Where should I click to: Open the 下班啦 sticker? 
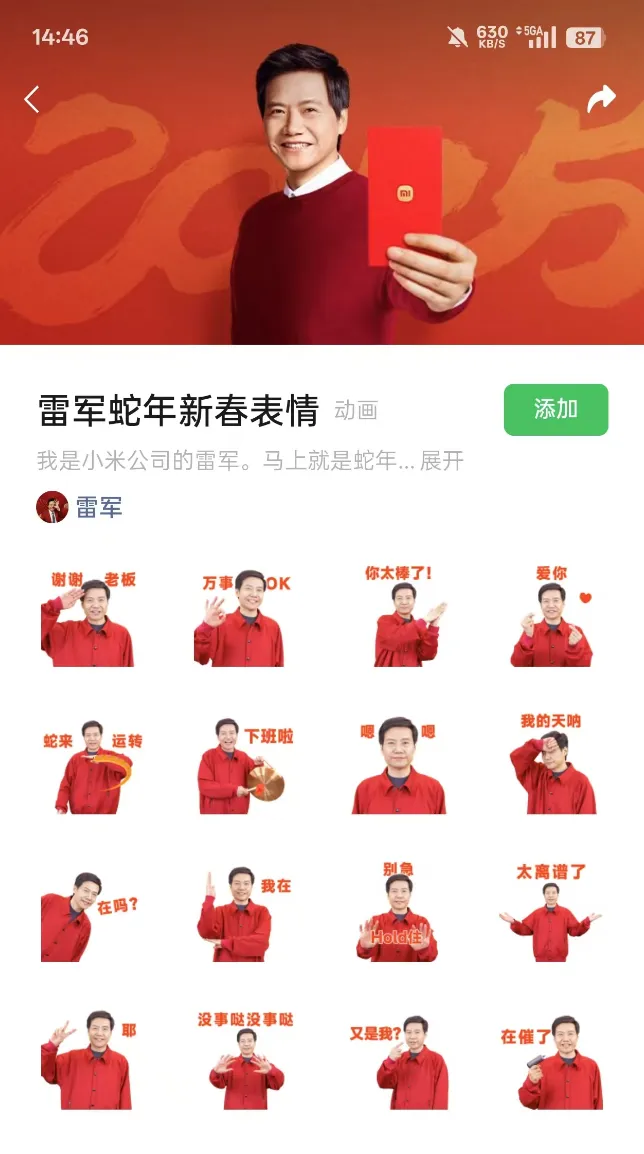[x=243, y=765]
